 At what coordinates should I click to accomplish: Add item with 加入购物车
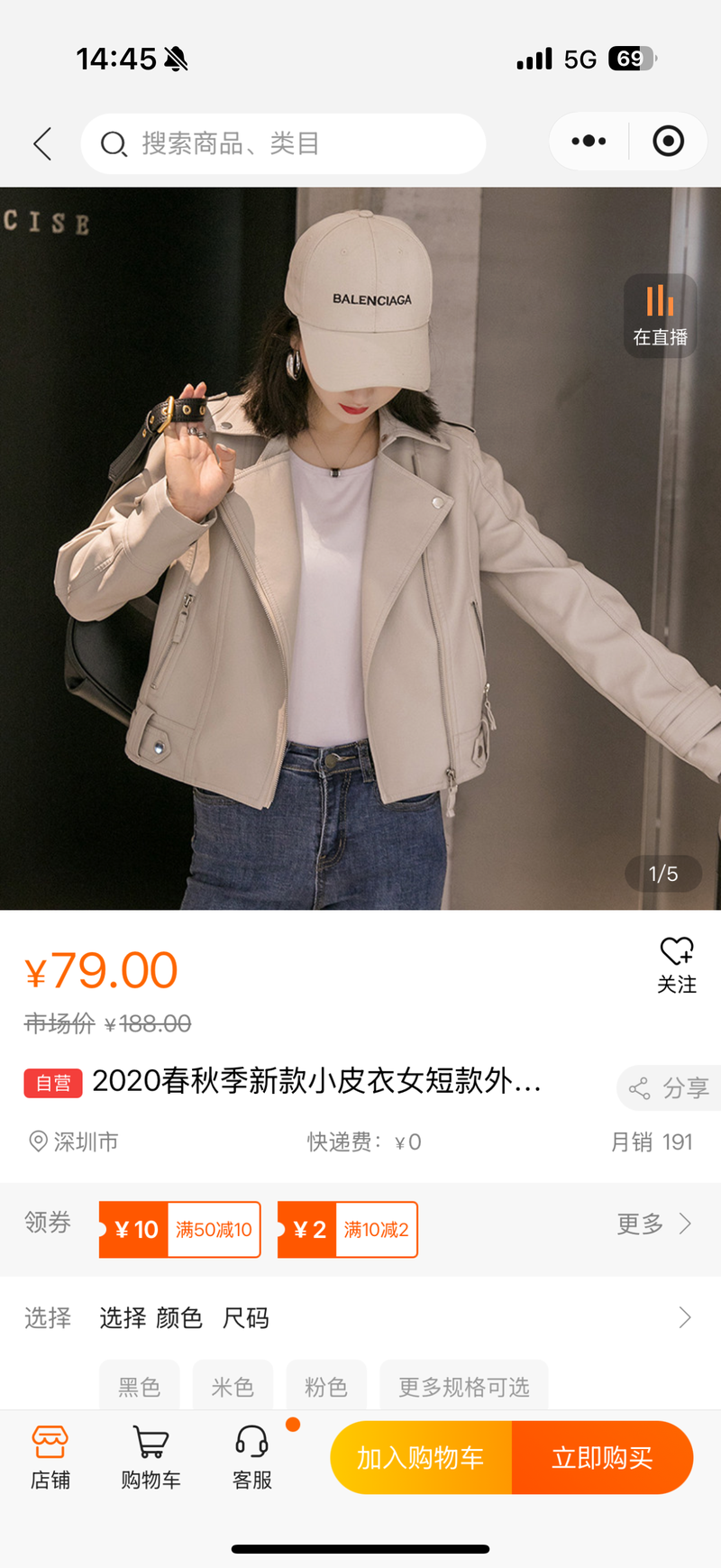421,1457
